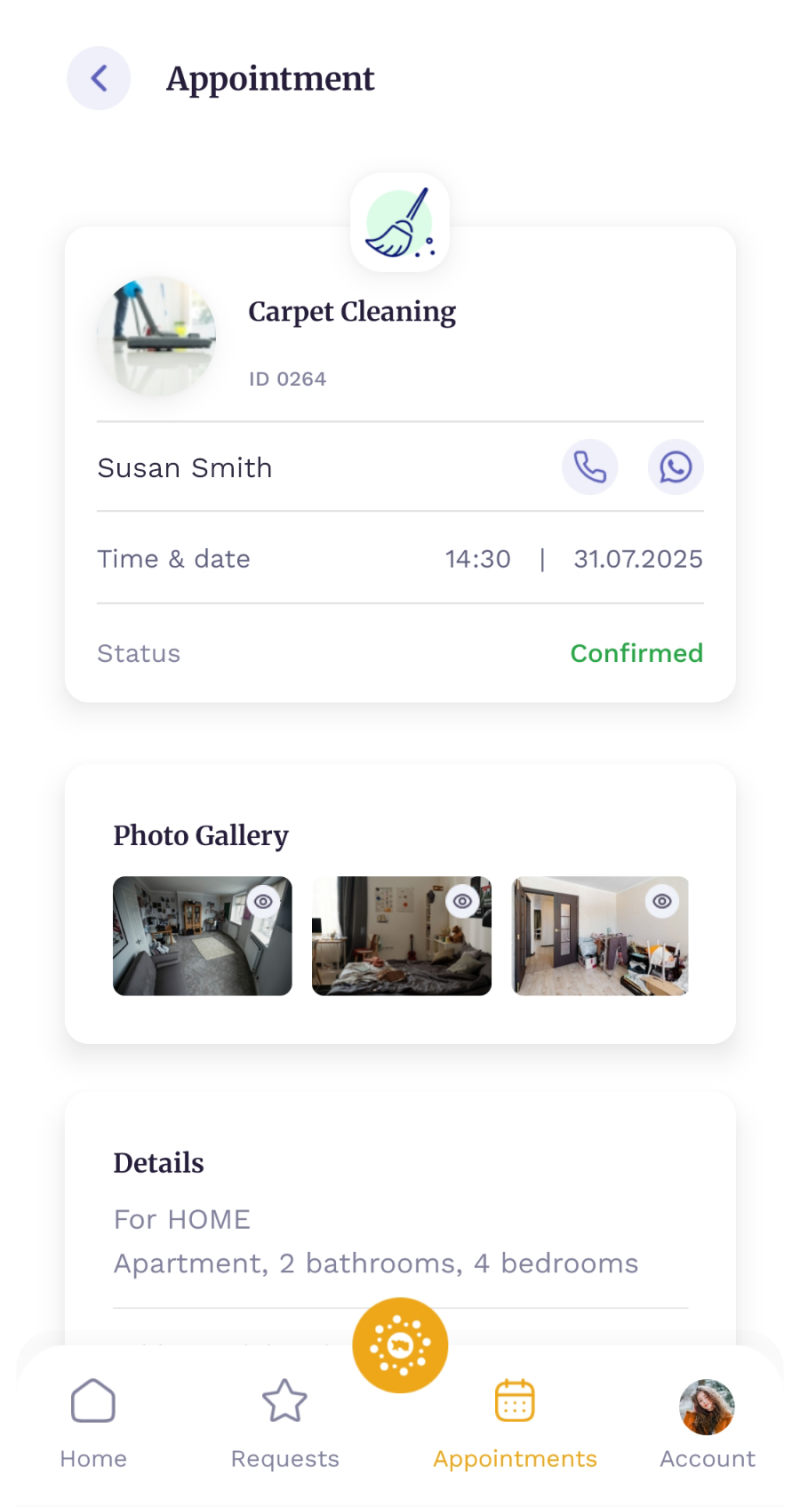Open WhatsApp chat with Susan Smith
The height and width of the screenshot is (1507, 800).
675,467
